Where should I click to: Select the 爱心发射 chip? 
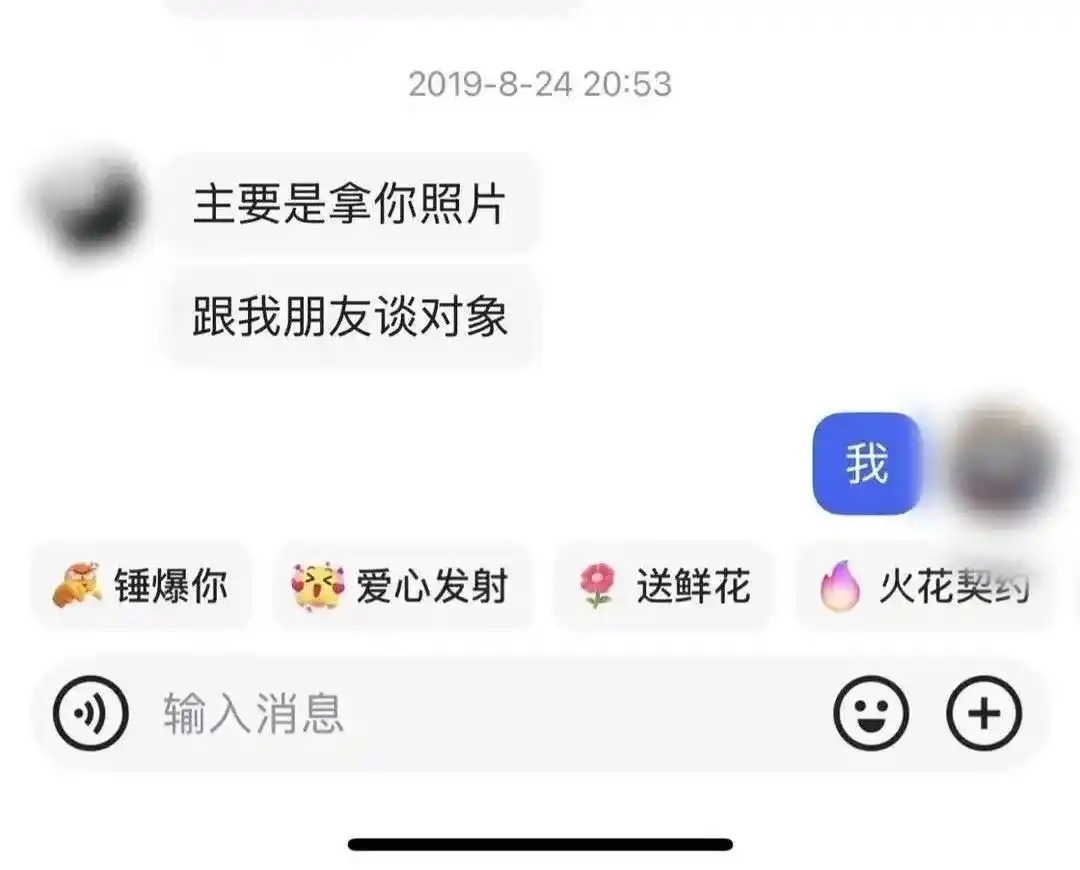pos(402,587)
